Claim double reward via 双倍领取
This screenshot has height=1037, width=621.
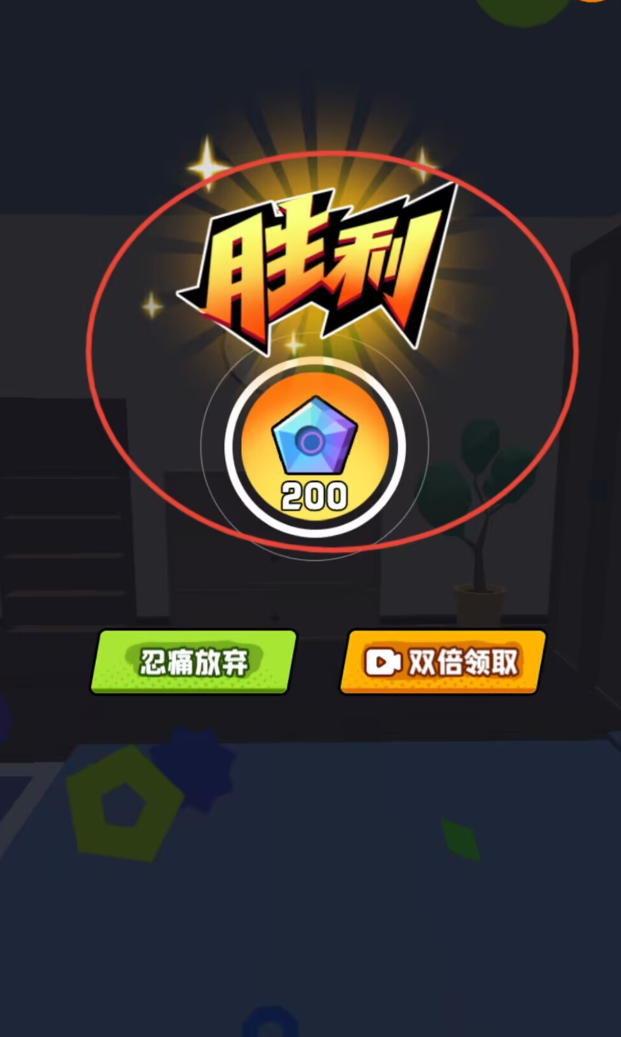(x=443, y=662)
